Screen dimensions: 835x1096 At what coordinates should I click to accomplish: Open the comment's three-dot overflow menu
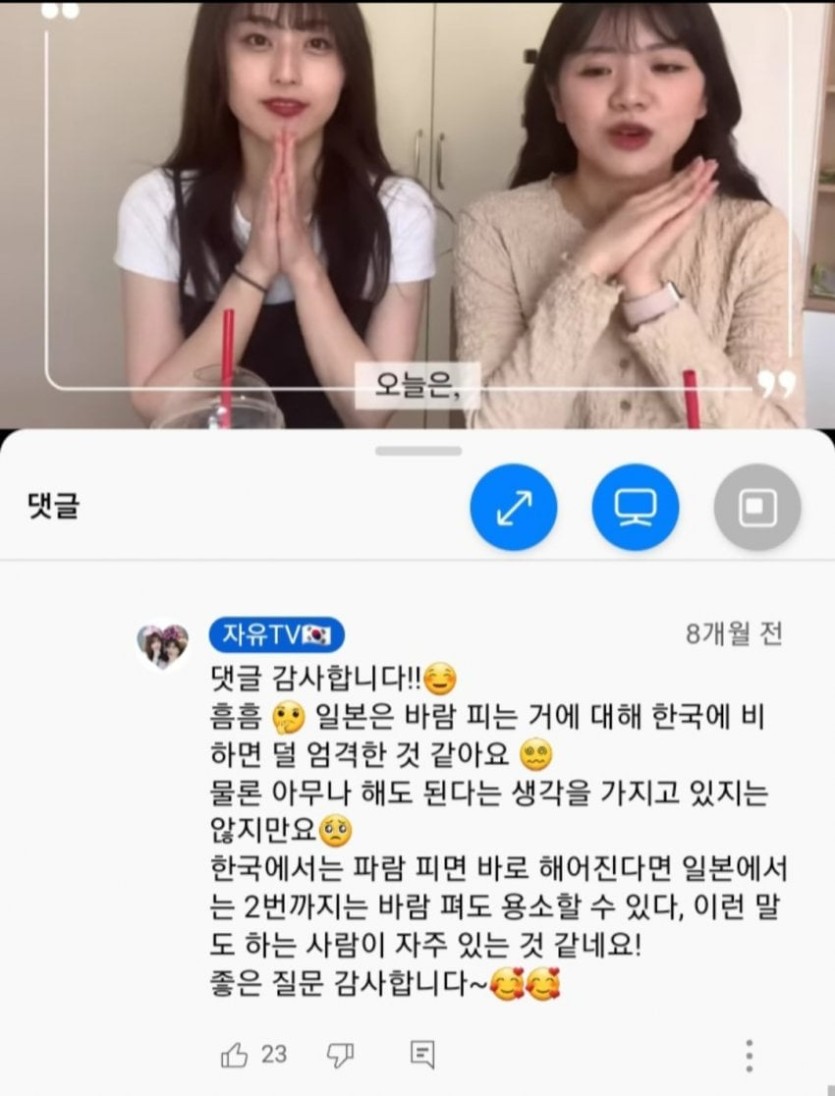coord(749,1055)
